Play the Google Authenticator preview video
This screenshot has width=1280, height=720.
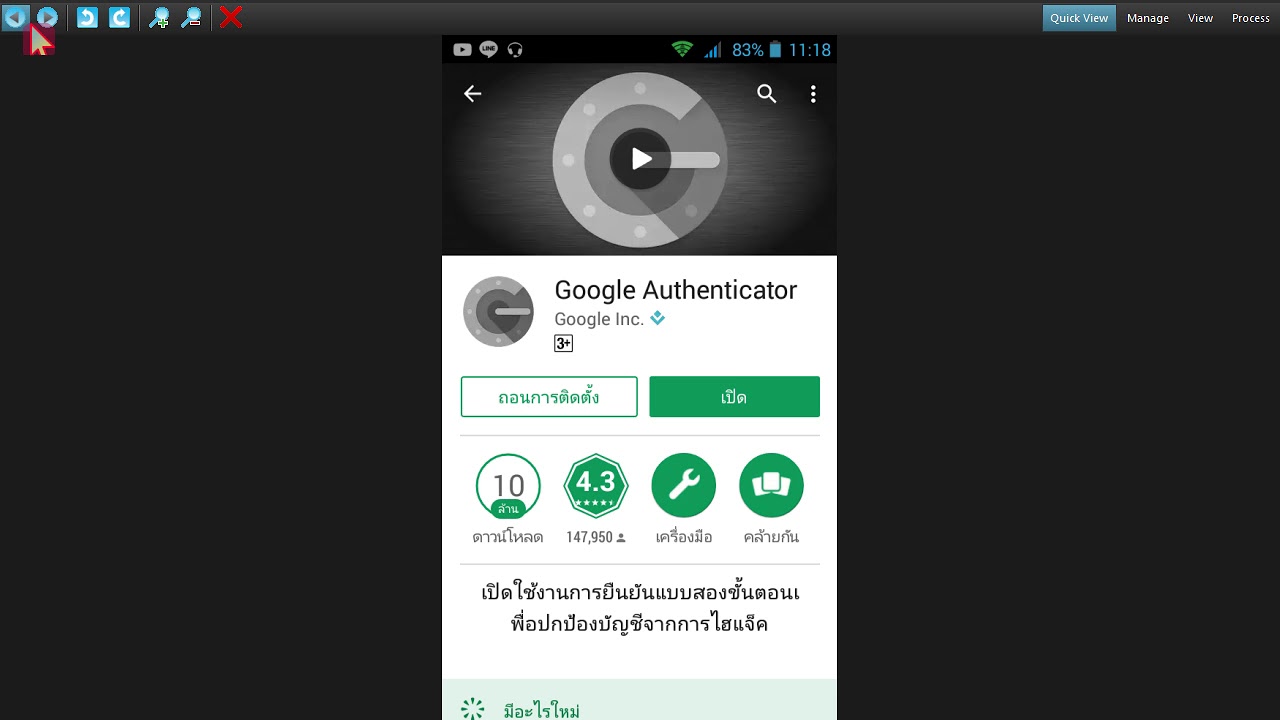641,159
